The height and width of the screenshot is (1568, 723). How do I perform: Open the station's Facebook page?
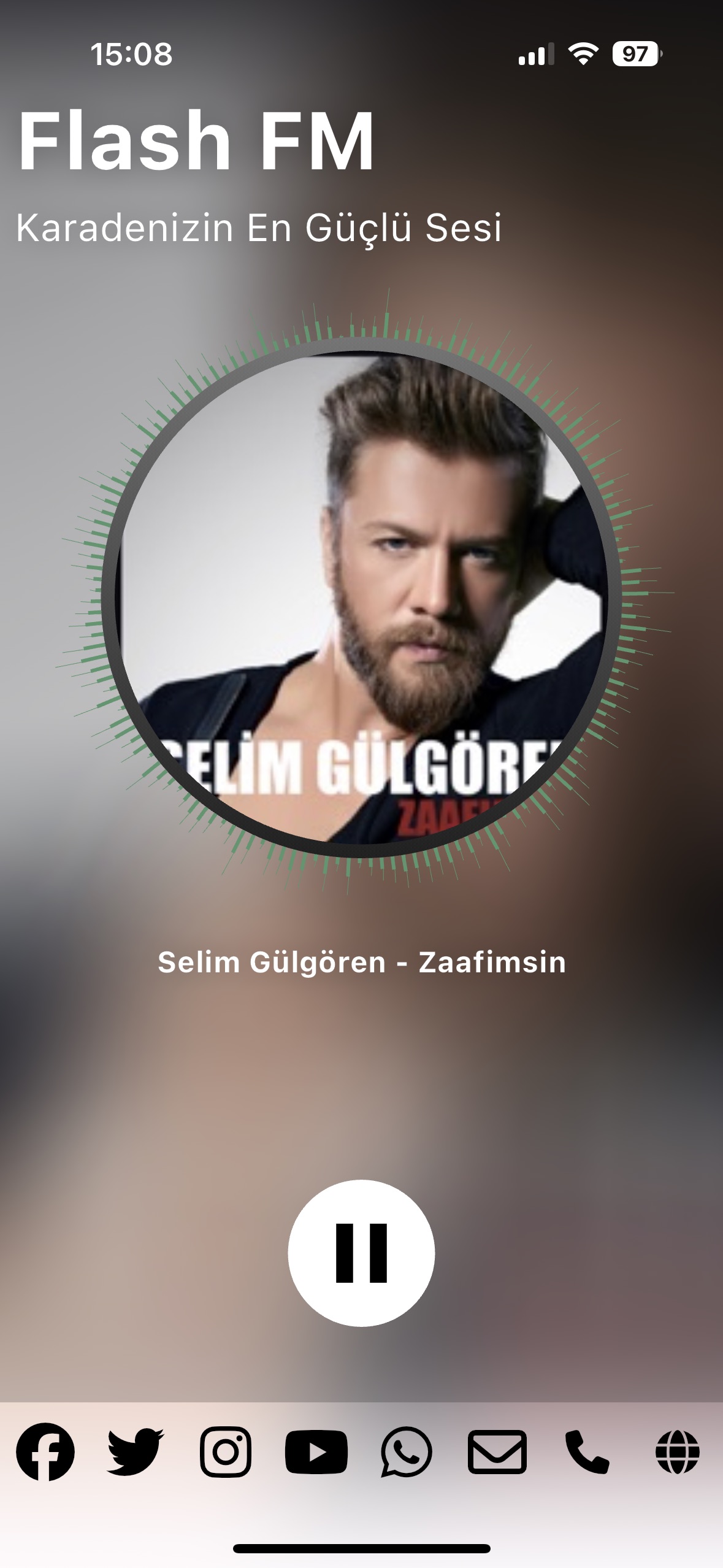[x=45, y=1451]
